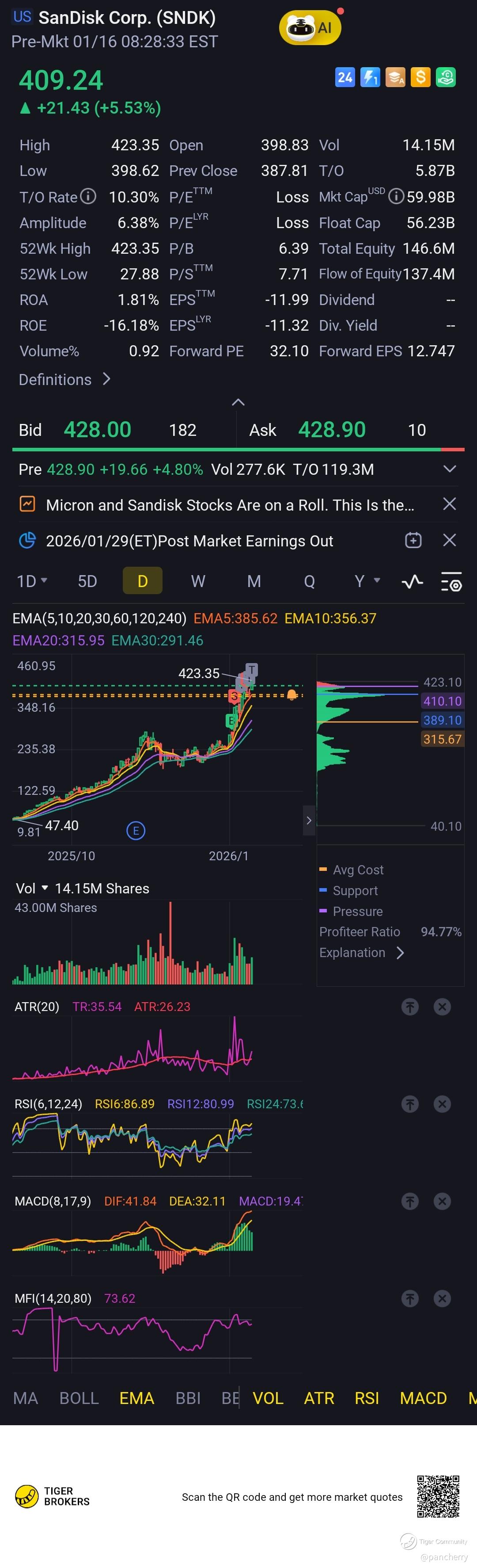Switch to the quarterly Q chart
Screen dimensions: 477x1568
point(309,581)
